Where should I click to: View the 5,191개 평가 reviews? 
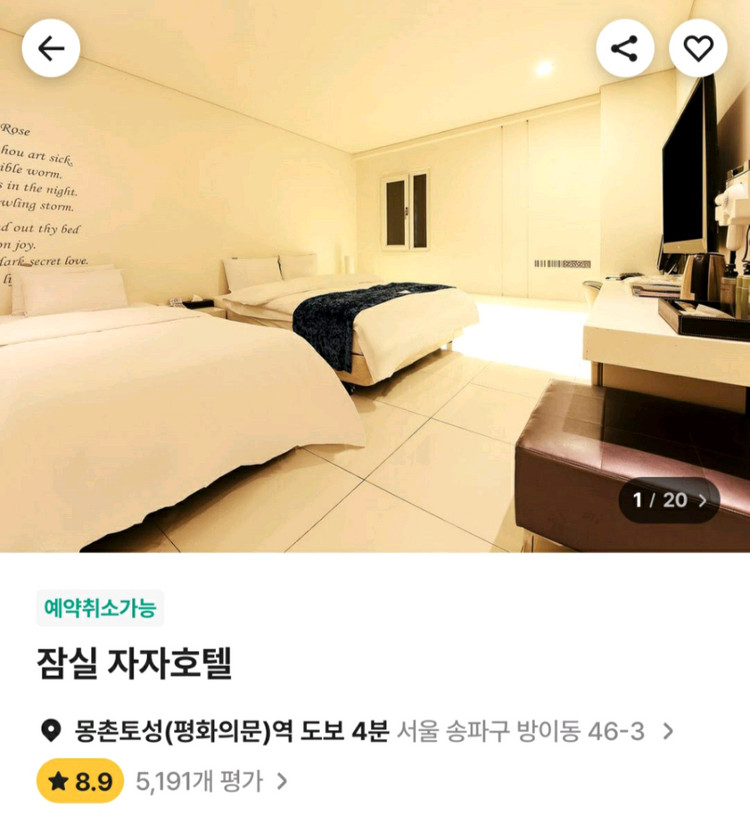pos(212,781)
